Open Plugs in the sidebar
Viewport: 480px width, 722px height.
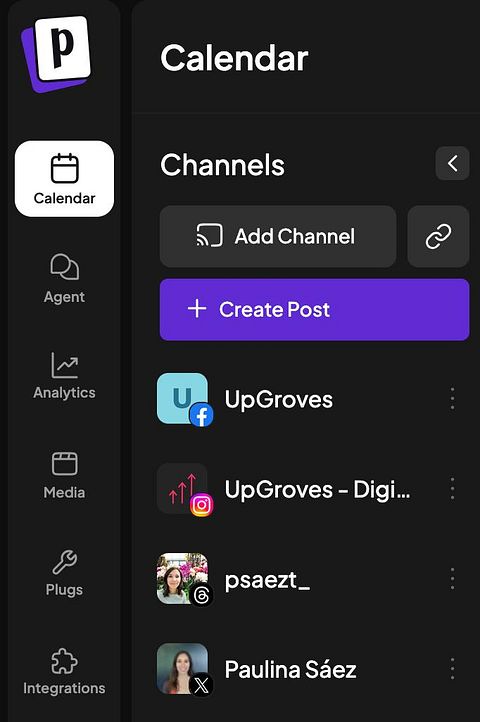click(x=64, y=574)
